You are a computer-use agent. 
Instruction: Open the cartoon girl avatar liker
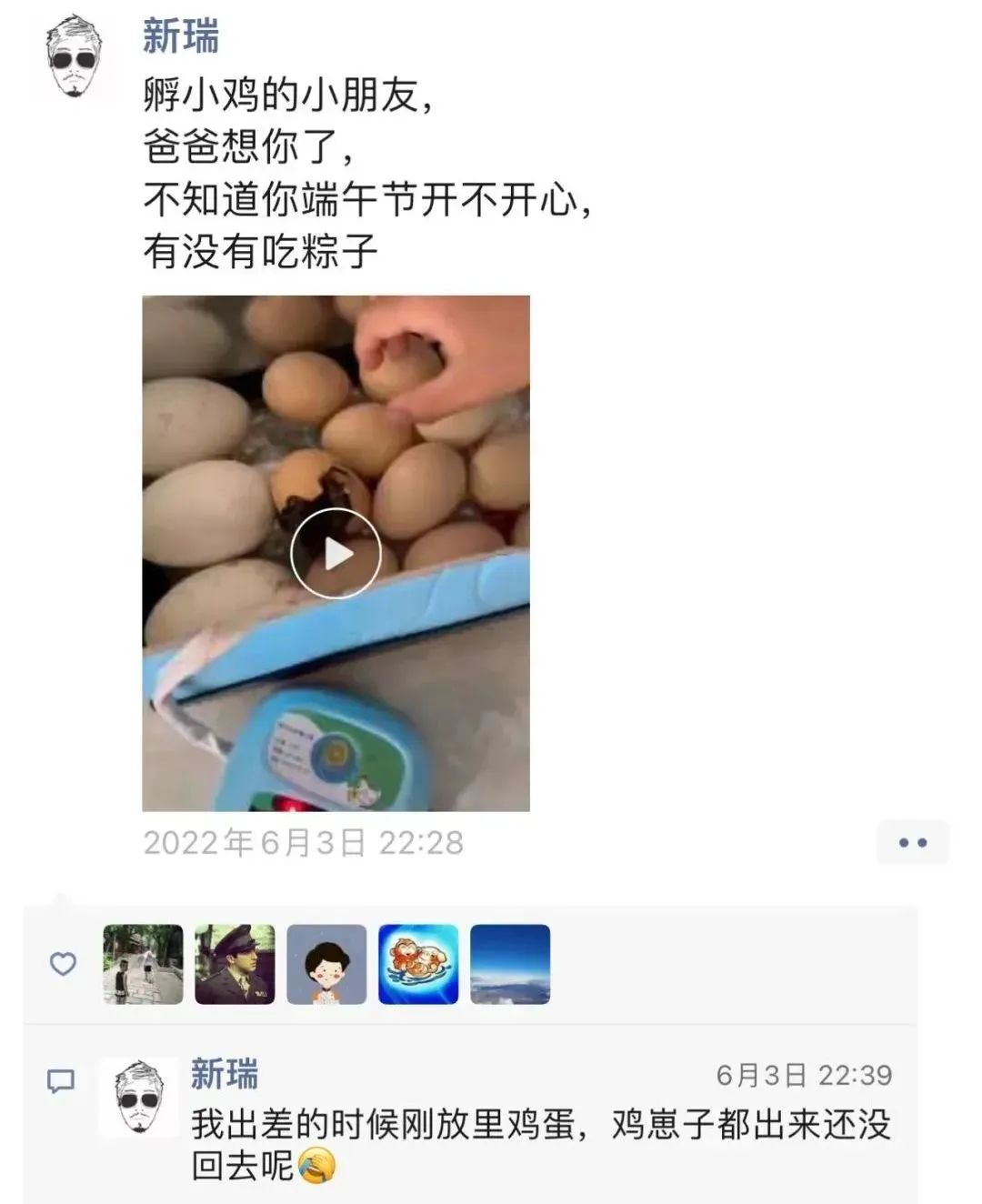point(326,965)
